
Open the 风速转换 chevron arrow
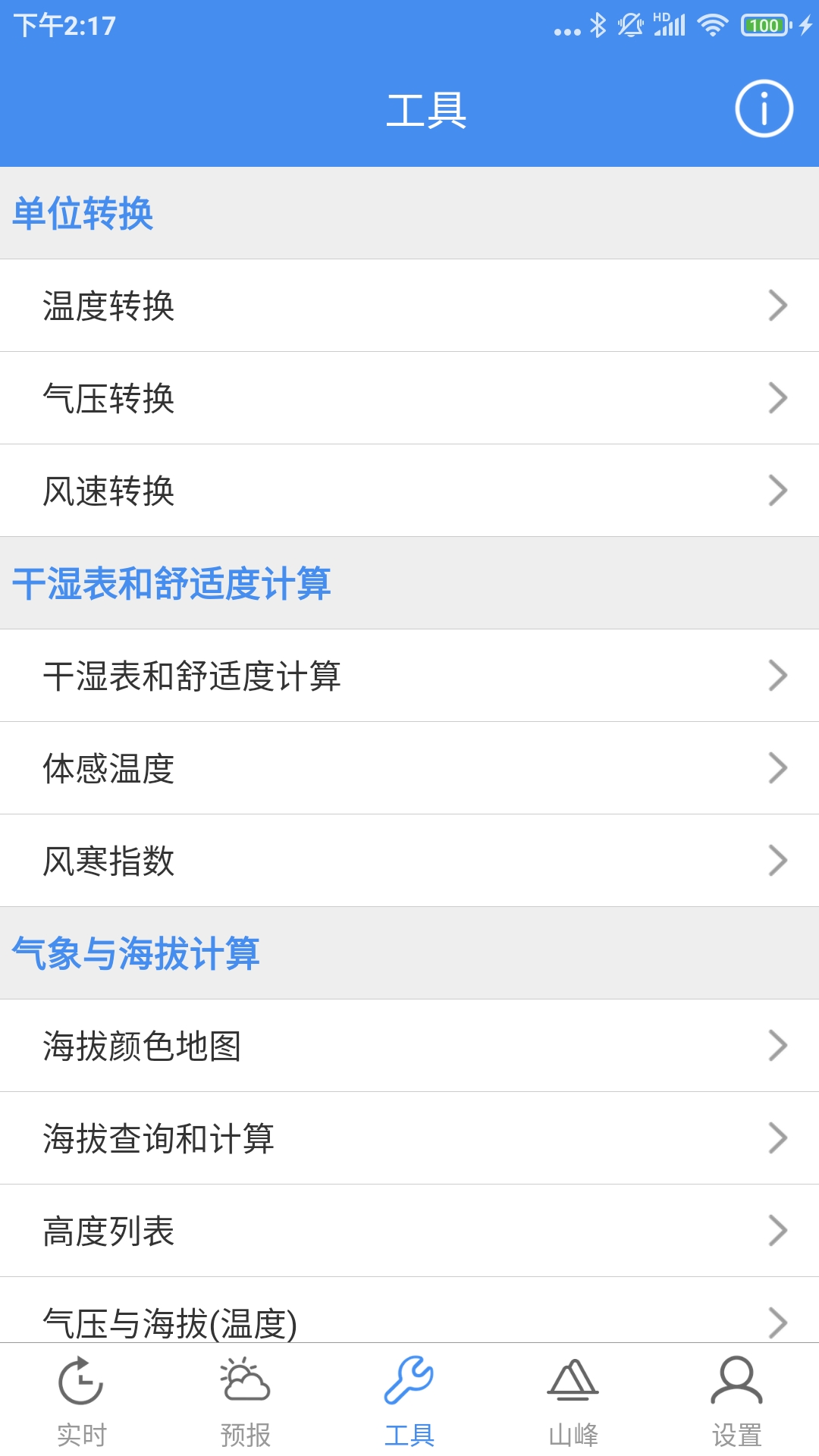click(779, 490)
